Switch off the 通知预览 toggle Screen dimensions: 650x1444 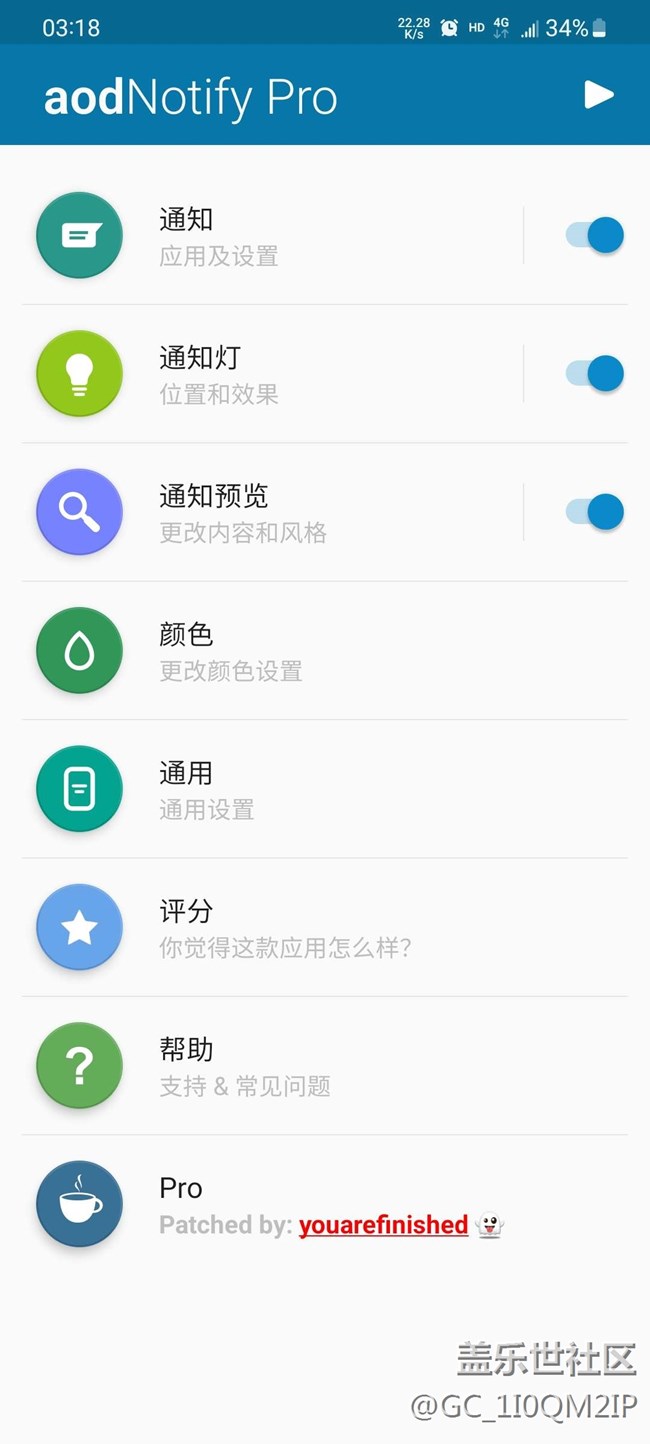pyautogui.click(x=595, y=512)
